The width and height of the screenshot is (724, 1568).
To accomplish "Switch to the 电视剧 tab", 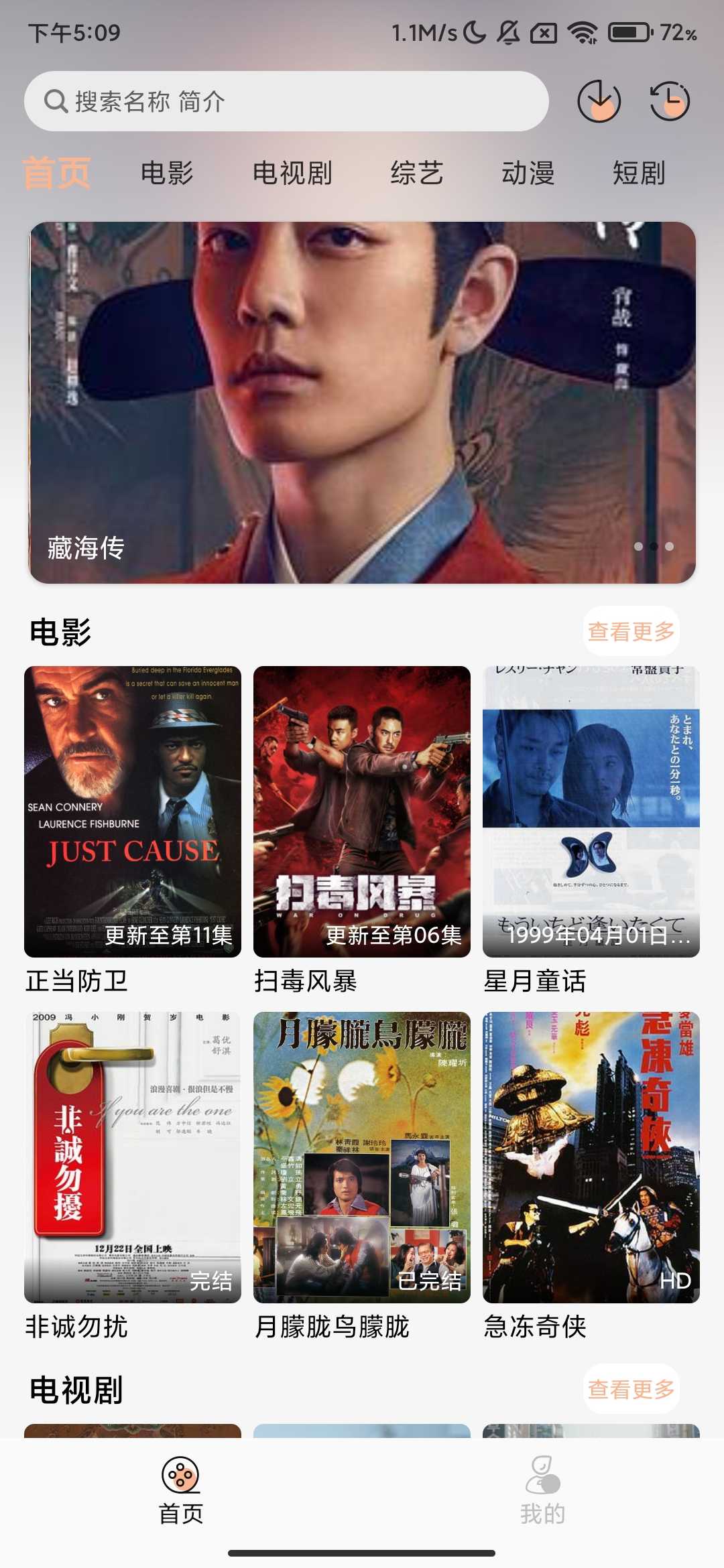I will point(293,173).
